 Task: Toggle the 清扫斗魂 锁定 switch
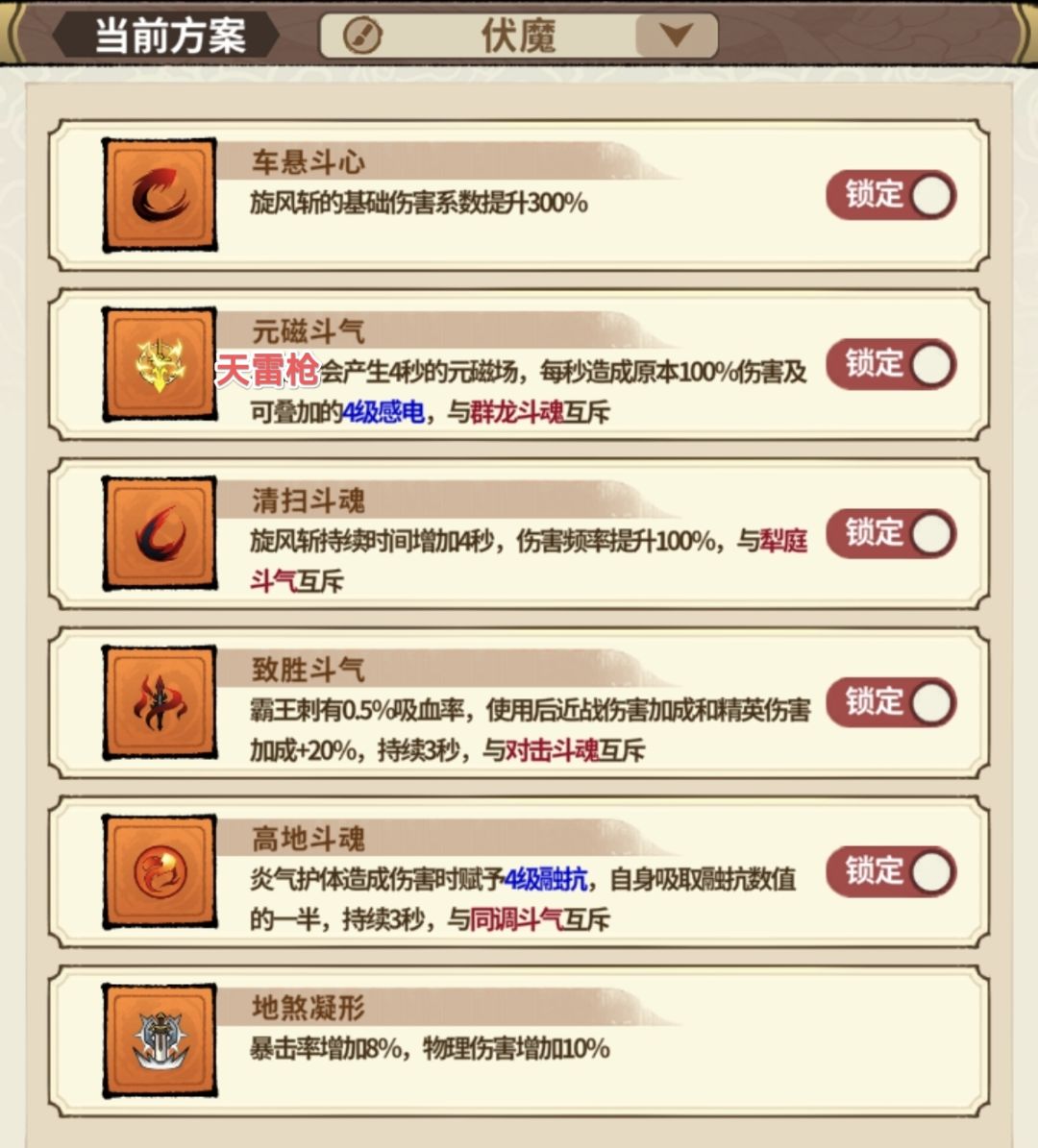point(890,534)
